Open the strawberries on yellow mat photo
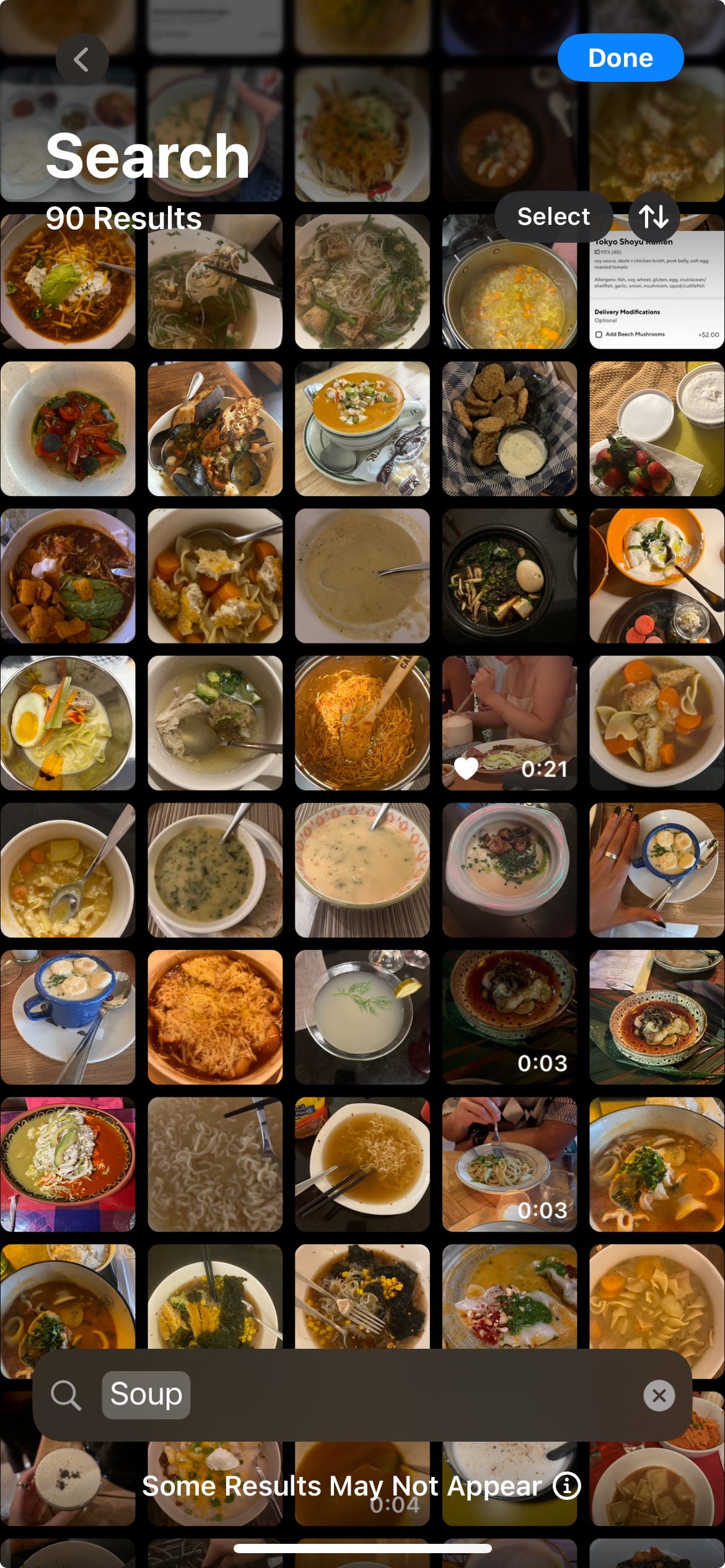This screenshot has width=725, height=1568. 657,429
